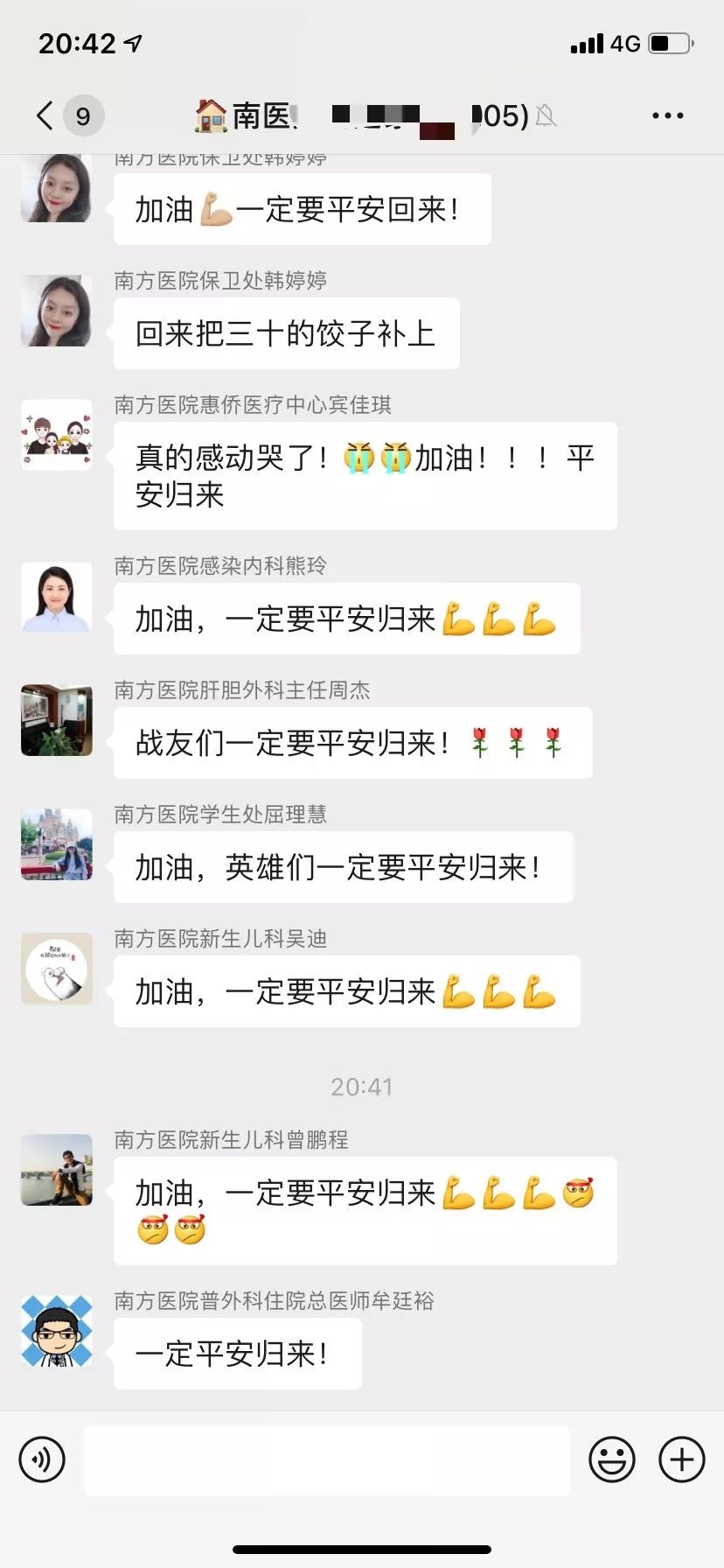Viewport: 724px width, 1568px height.
Task: View 宾佳琪's profile via avatar
Action: 57,436
